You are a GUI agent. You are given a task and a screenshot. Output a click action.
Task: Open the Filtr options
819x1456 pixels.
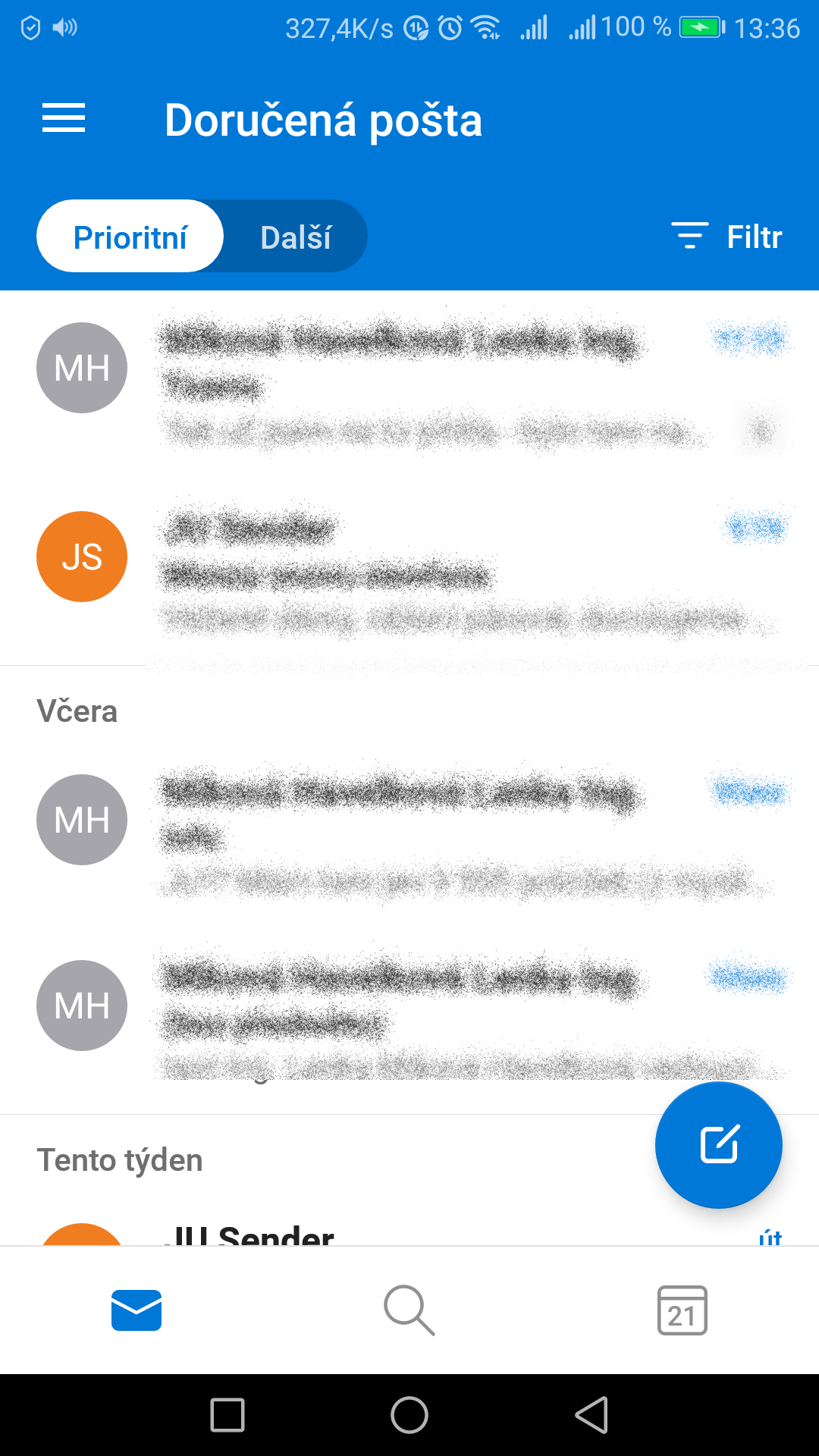point(726,237)
